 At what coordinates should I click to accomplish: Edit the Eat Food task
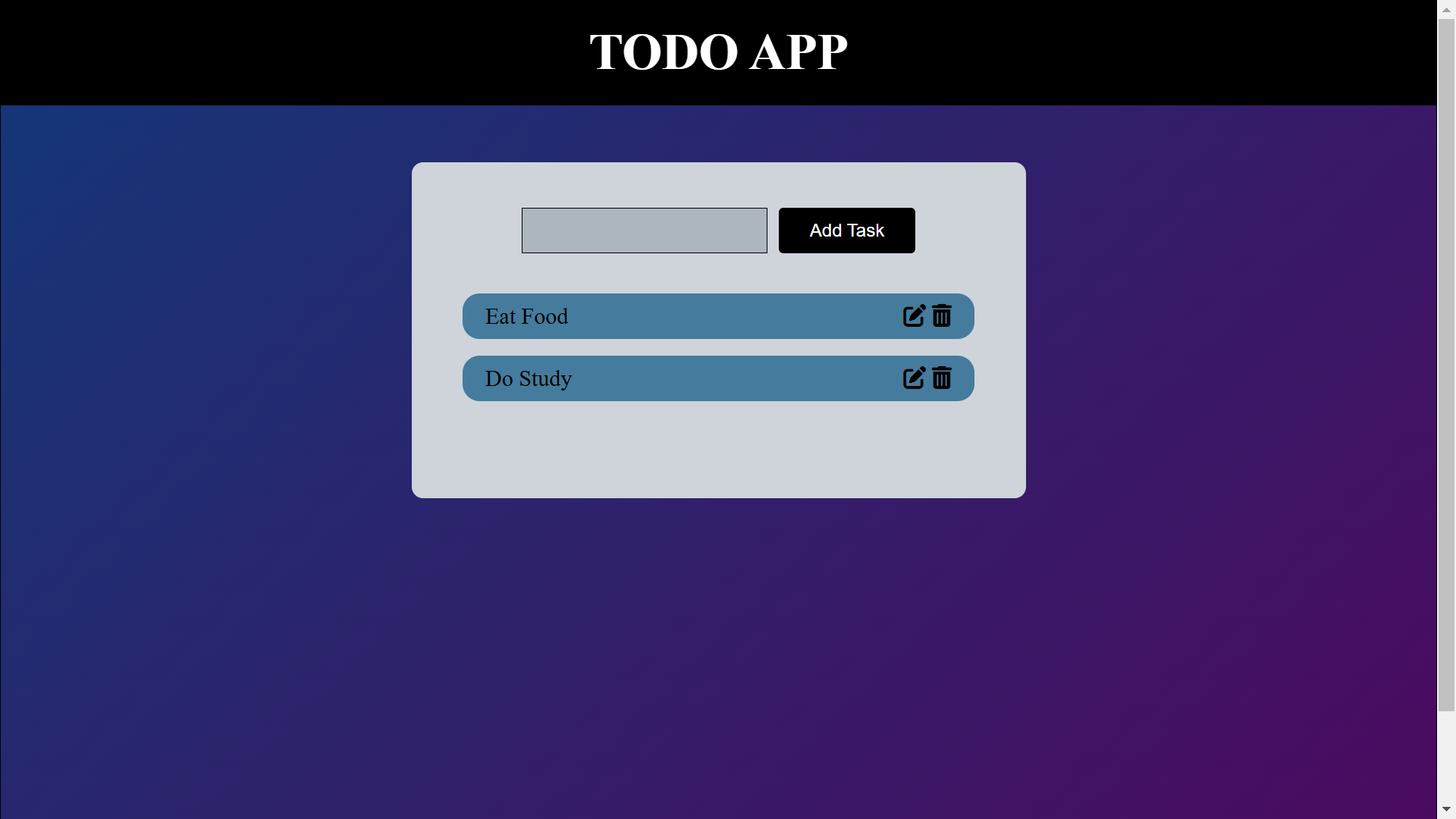coord(914,316)
